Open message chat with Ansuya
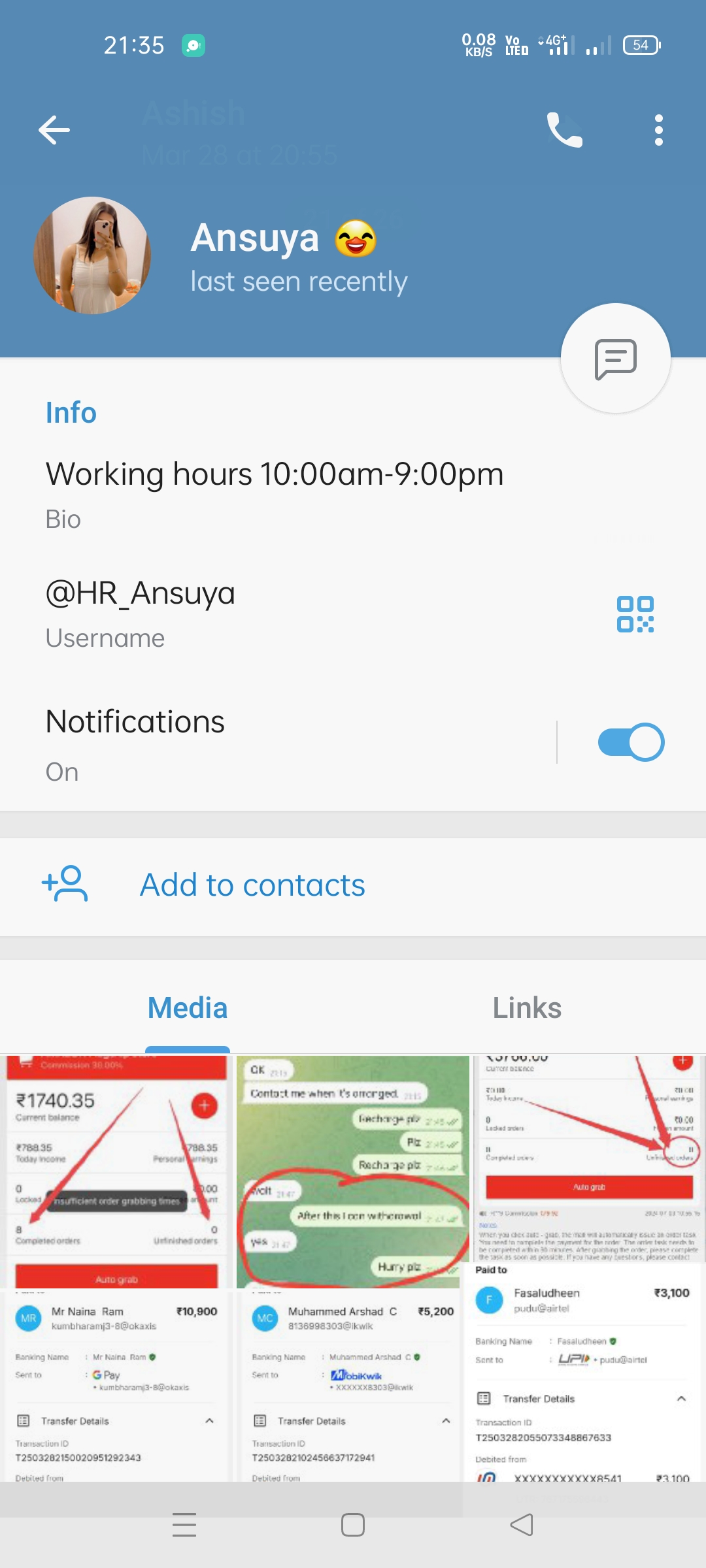The height and width of the screenshot is (1568, 706). click(x=615, y=359)
